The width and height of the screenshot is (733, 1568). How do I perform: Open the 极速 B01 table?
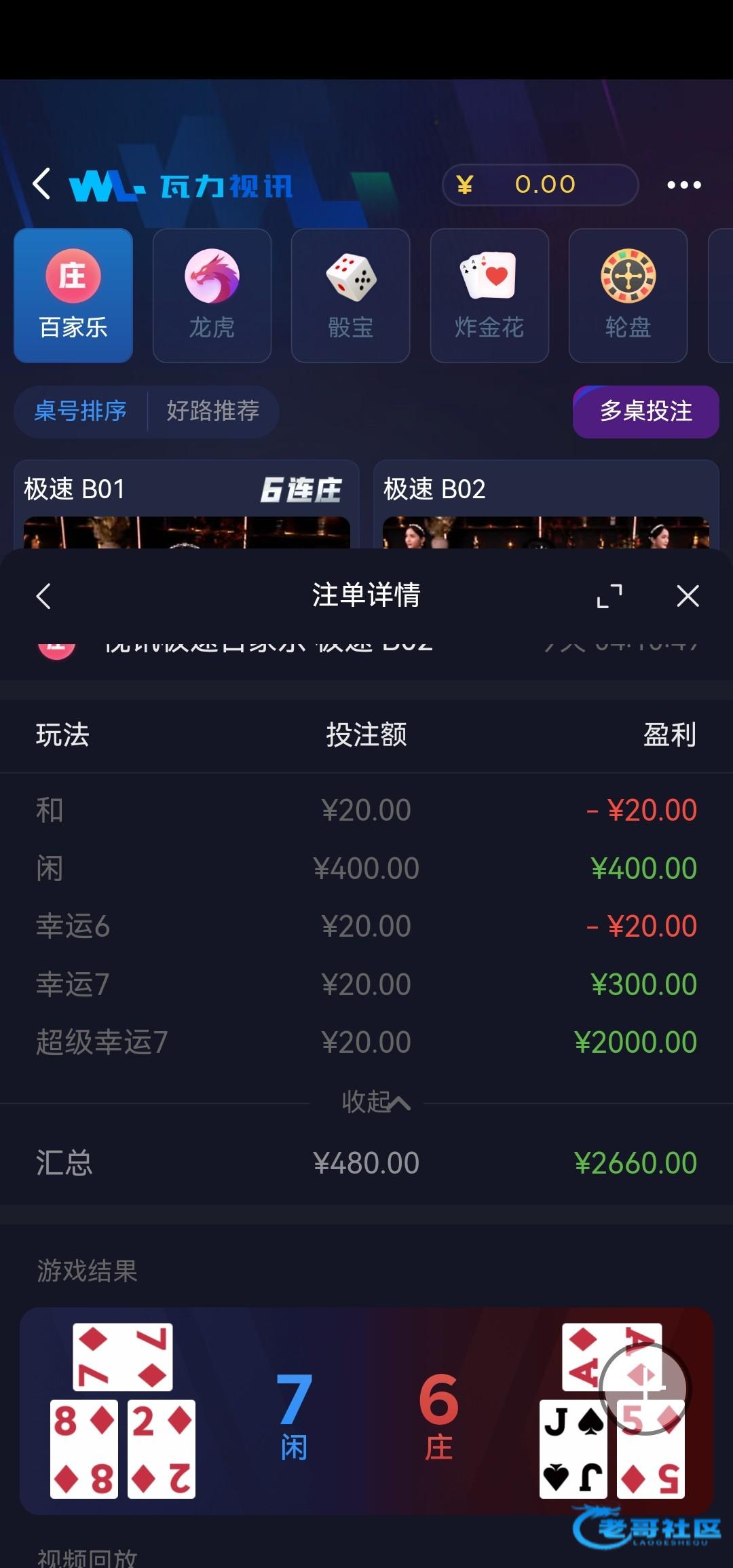click(187, 504)
